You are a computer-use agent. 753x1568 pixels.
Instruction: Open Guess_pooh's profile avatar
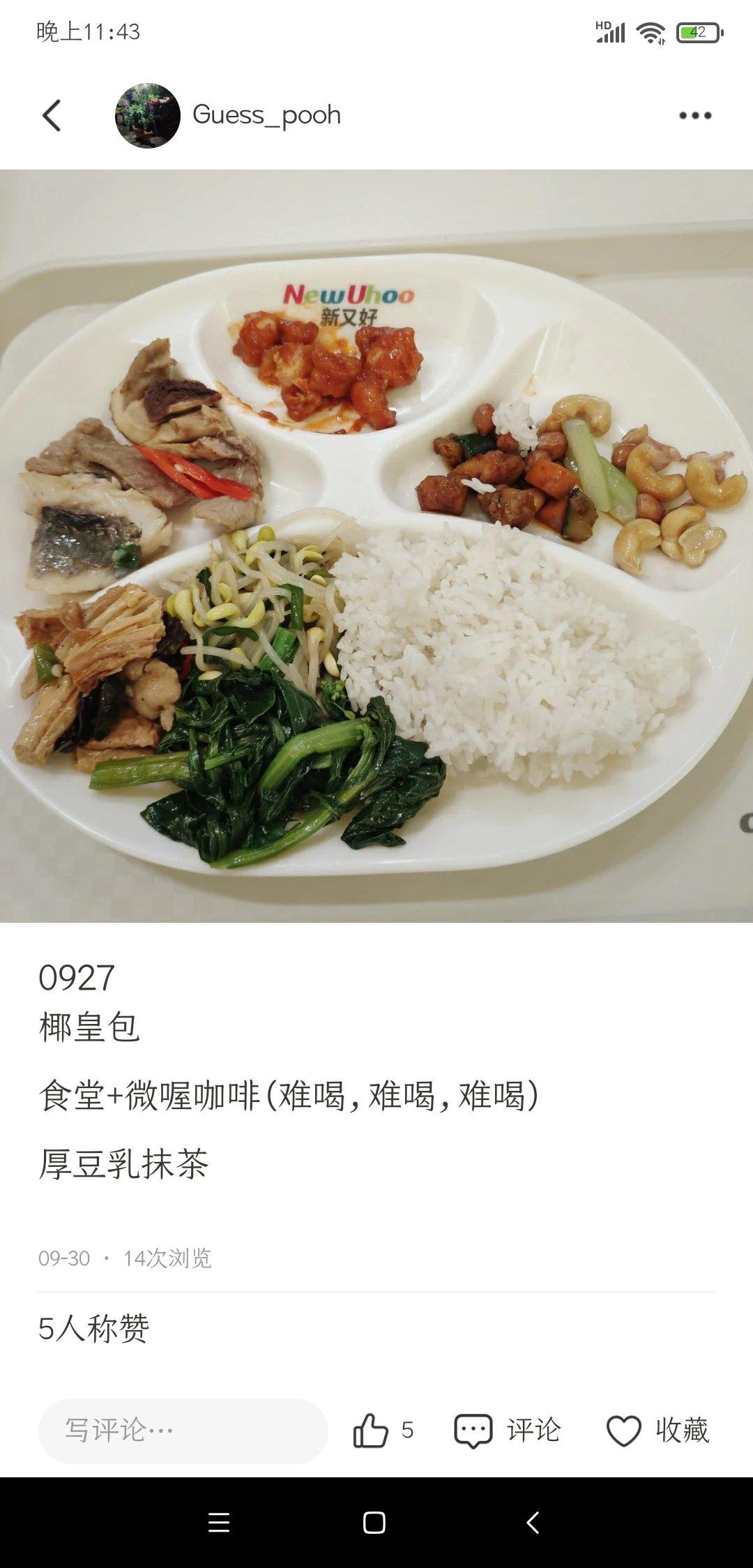147,116
